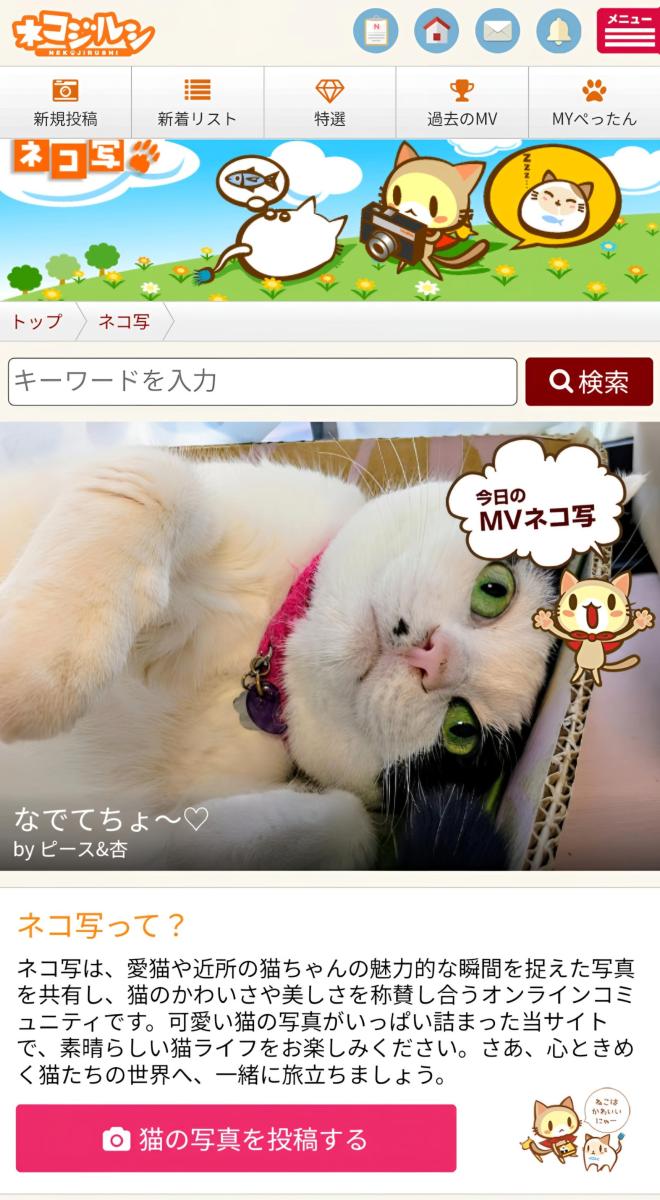
Task: View the 過去のMV tab
Action: 462,103
